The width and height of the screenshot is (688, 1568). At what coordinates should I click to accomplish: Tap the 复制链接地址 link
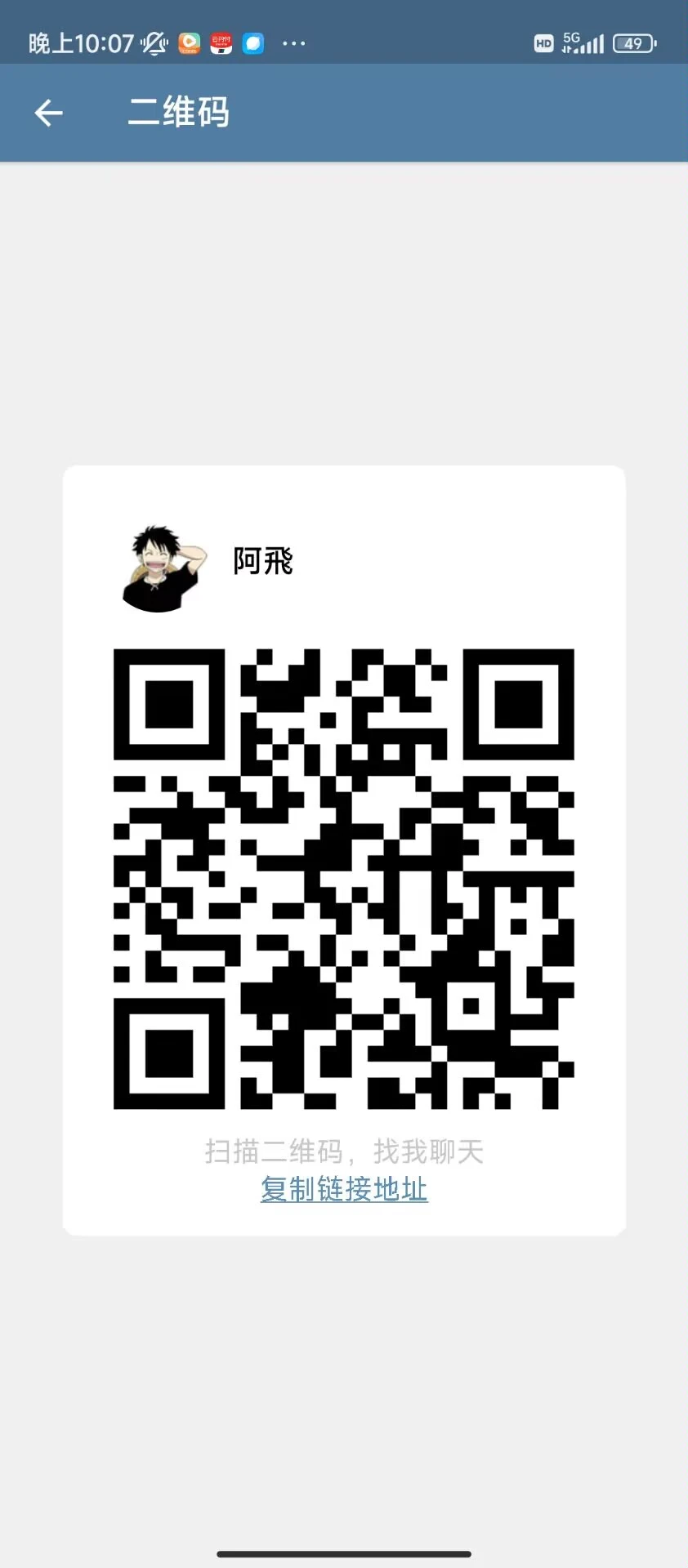point(344,1189)
